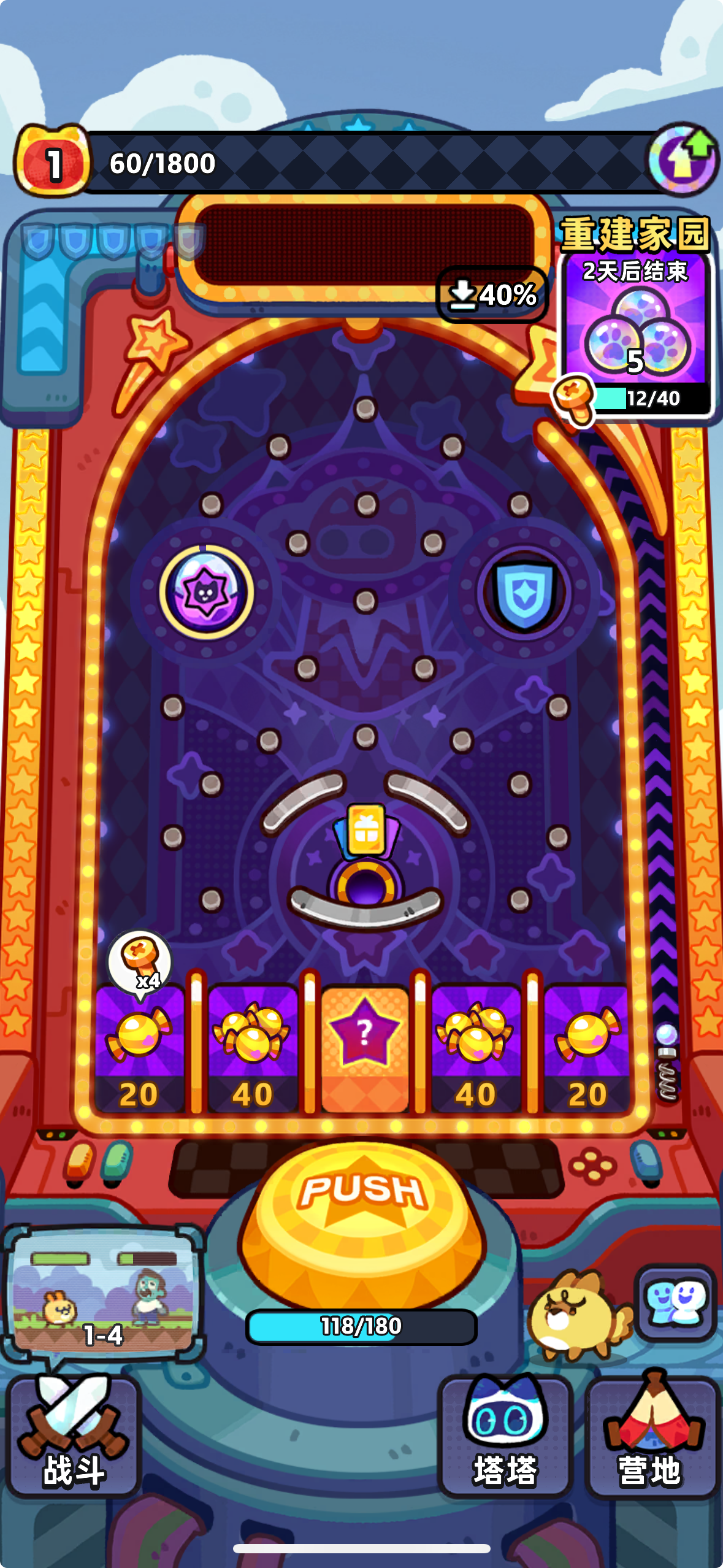Open the two-ghost friends icon
This screenshot has height=1568, width=723.
pyautogui.click(x=675, y=1302)
